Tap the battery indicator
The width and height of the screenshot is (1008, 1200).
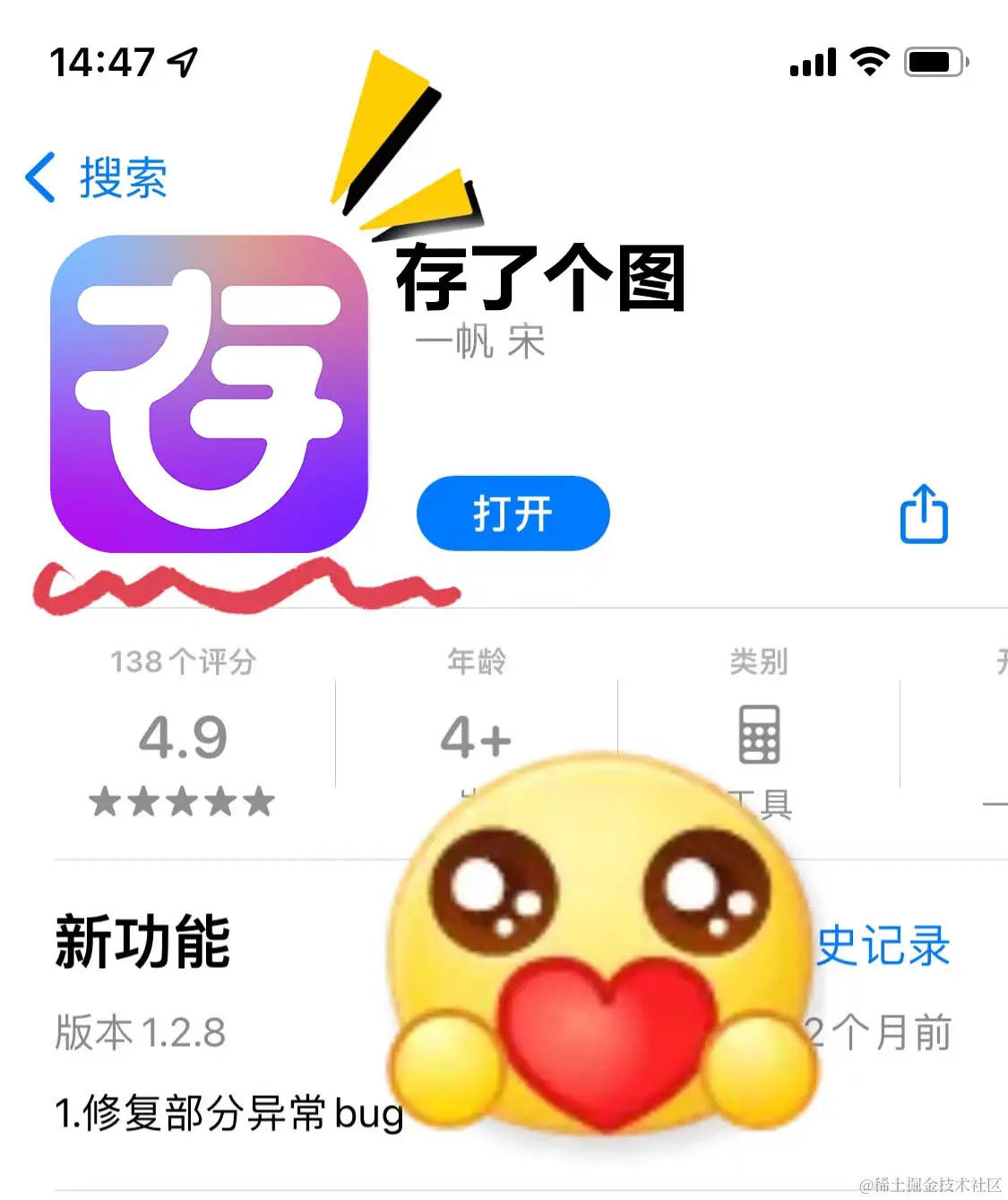[x=932, y=61]
